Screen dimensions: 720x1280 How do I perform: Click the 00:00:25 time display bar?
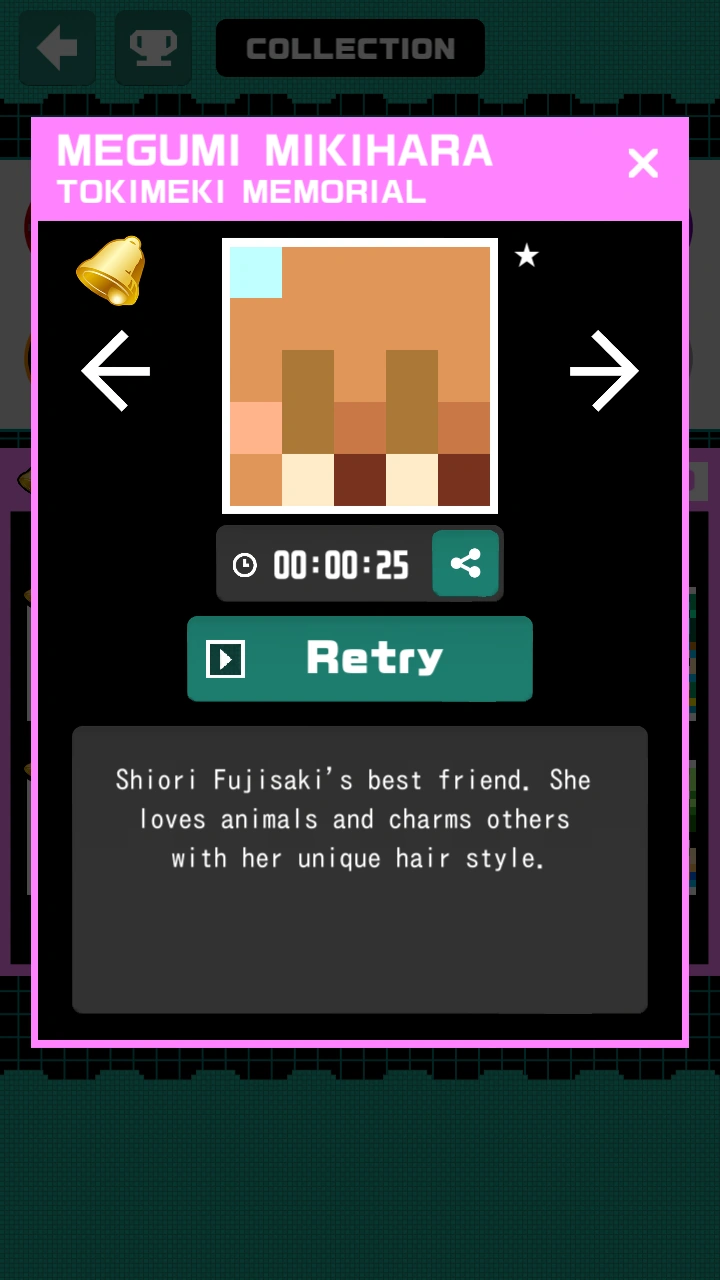click(340, 565)
